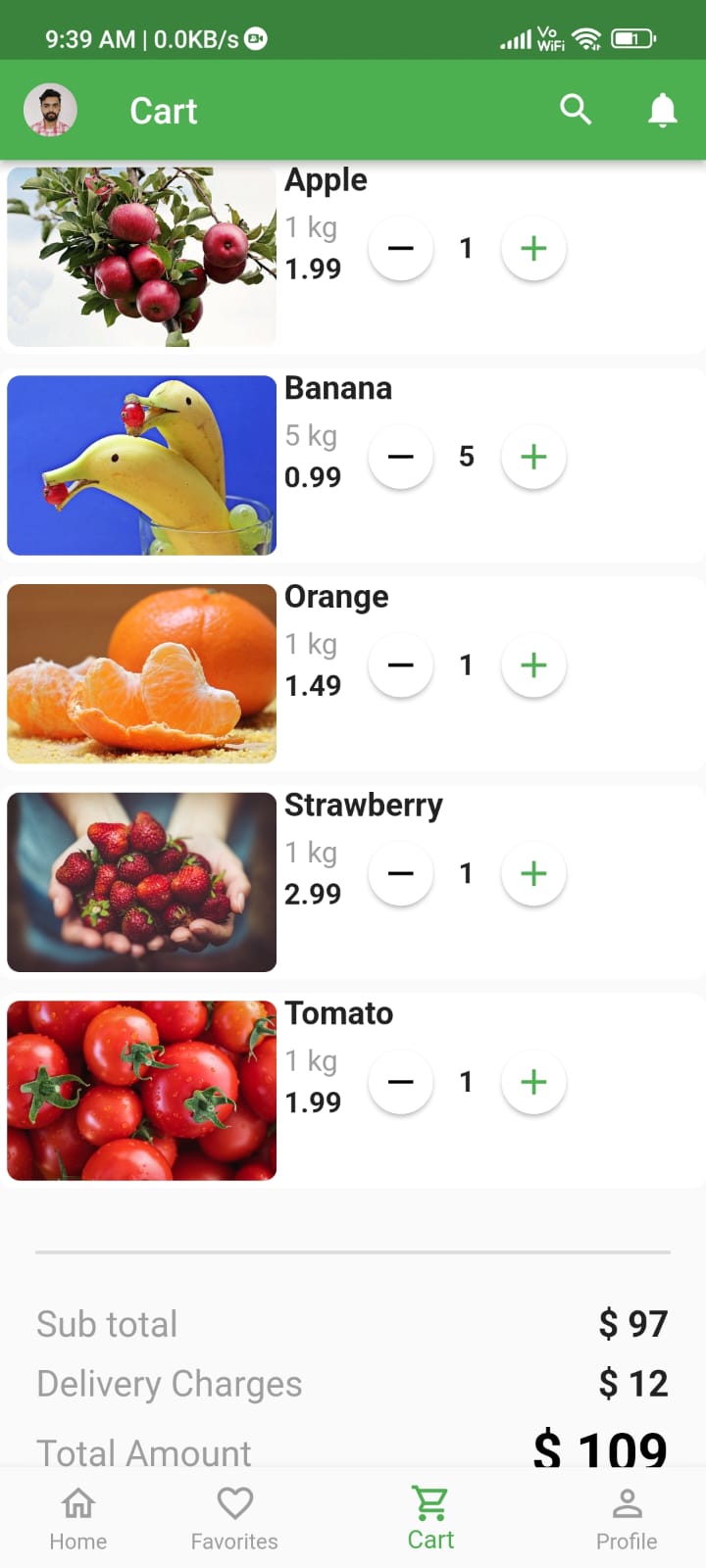Open the search icon in the app bar
706x1568 pixels.
click(576, 110)
